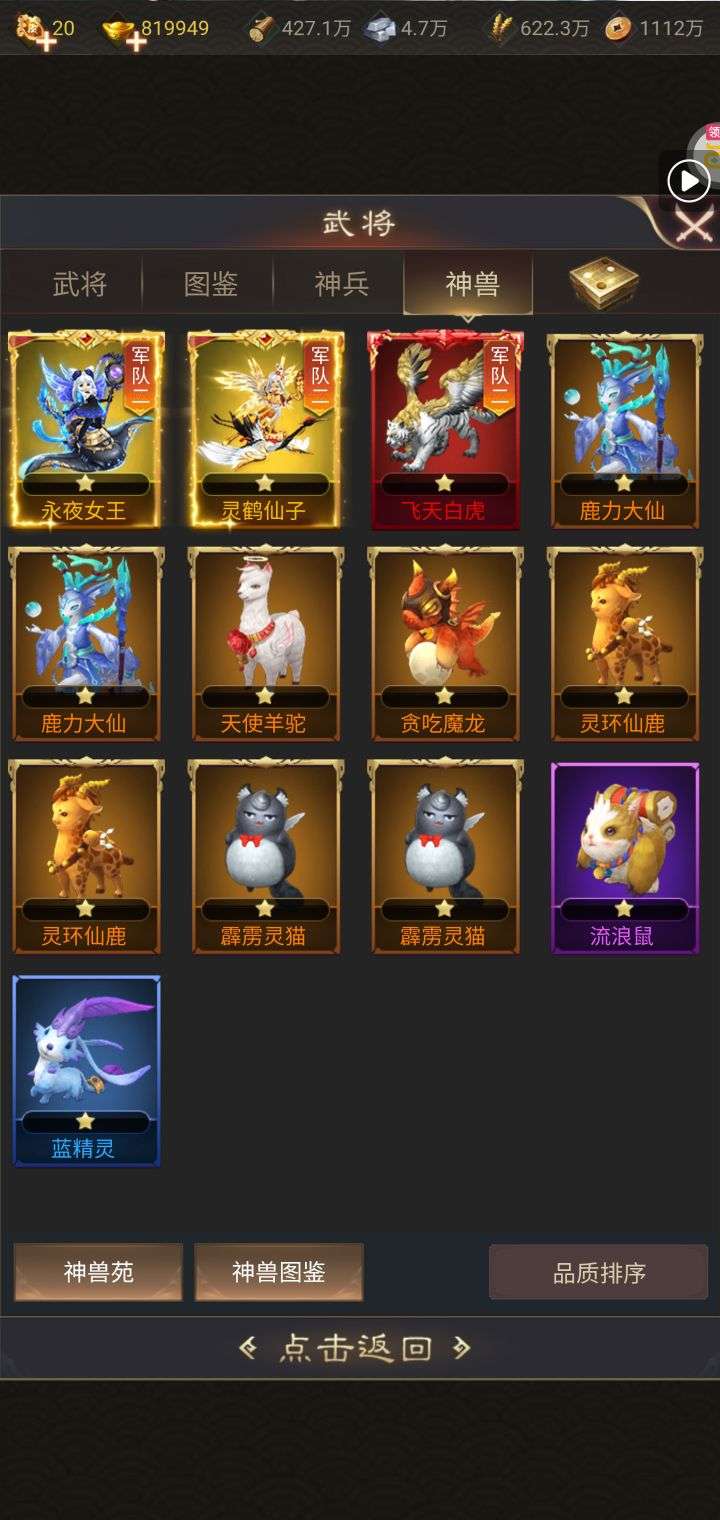720x1520 pixels.
Task: Select the 贪吃魔龙 card
Action: [445, 643]
